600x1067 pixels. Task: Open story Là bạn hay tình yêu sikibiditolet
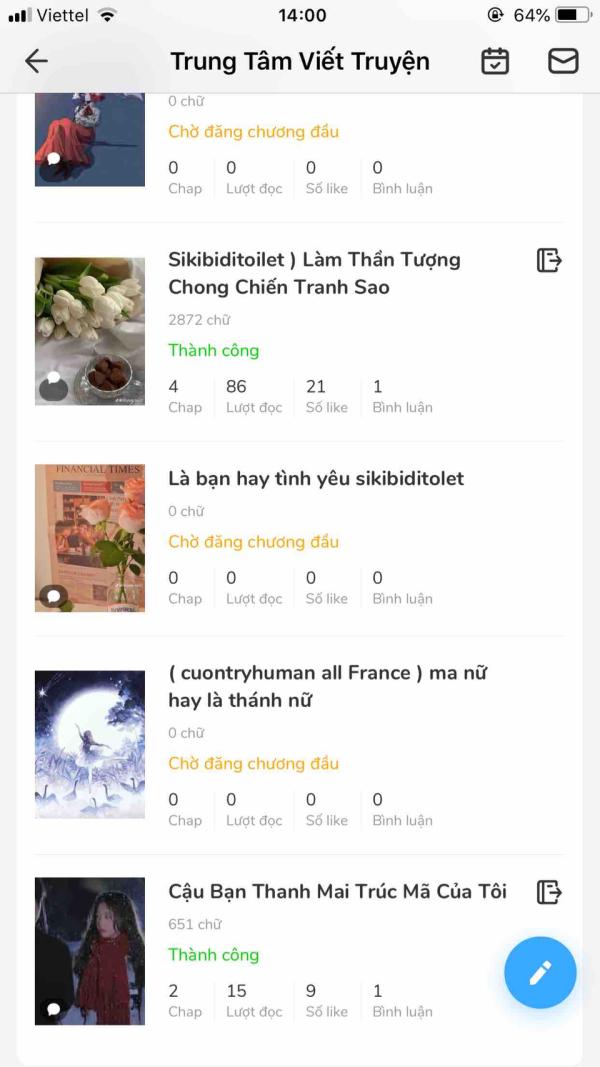[316, 478]
